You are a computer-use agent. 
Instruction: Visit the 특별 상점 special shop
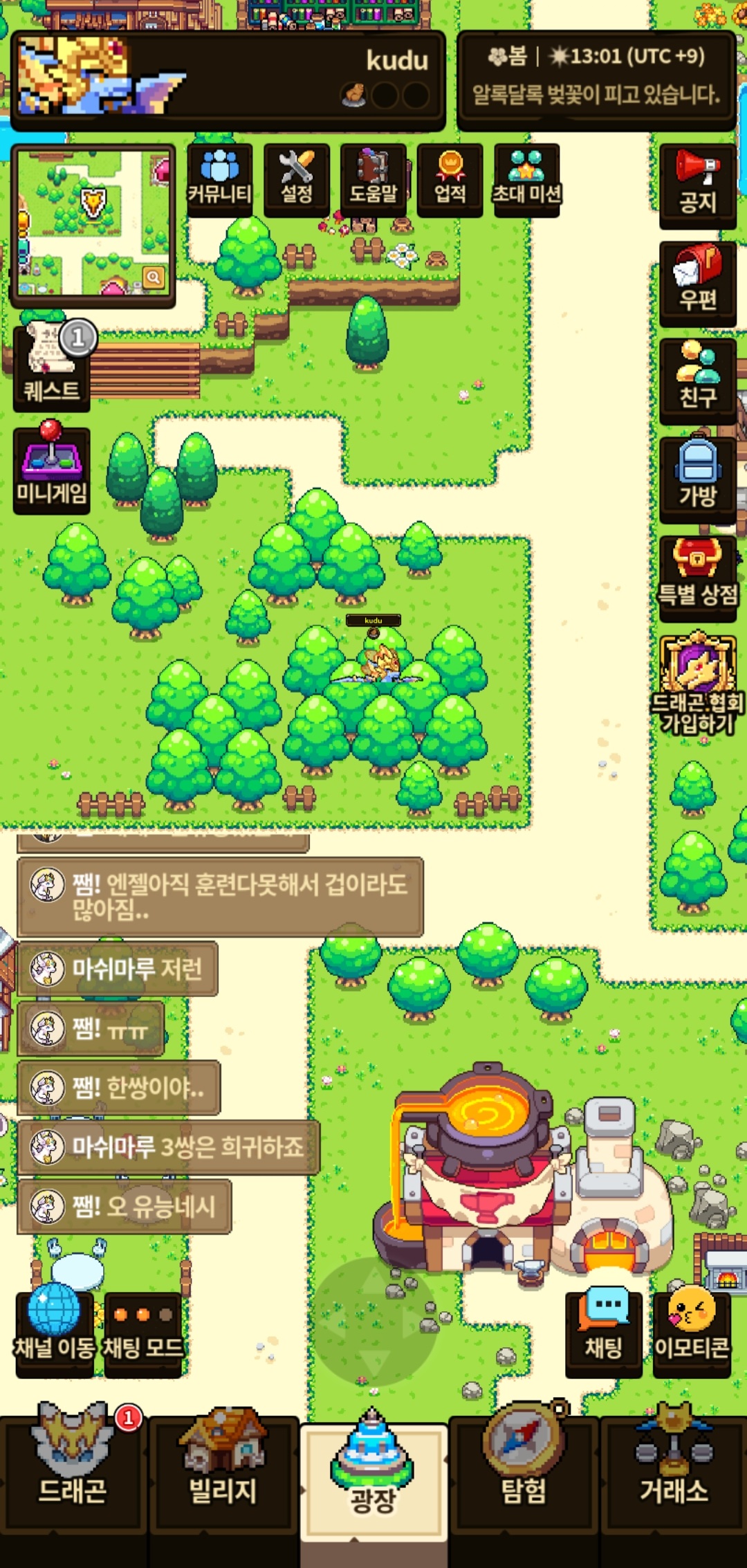(x=697, y=576)
